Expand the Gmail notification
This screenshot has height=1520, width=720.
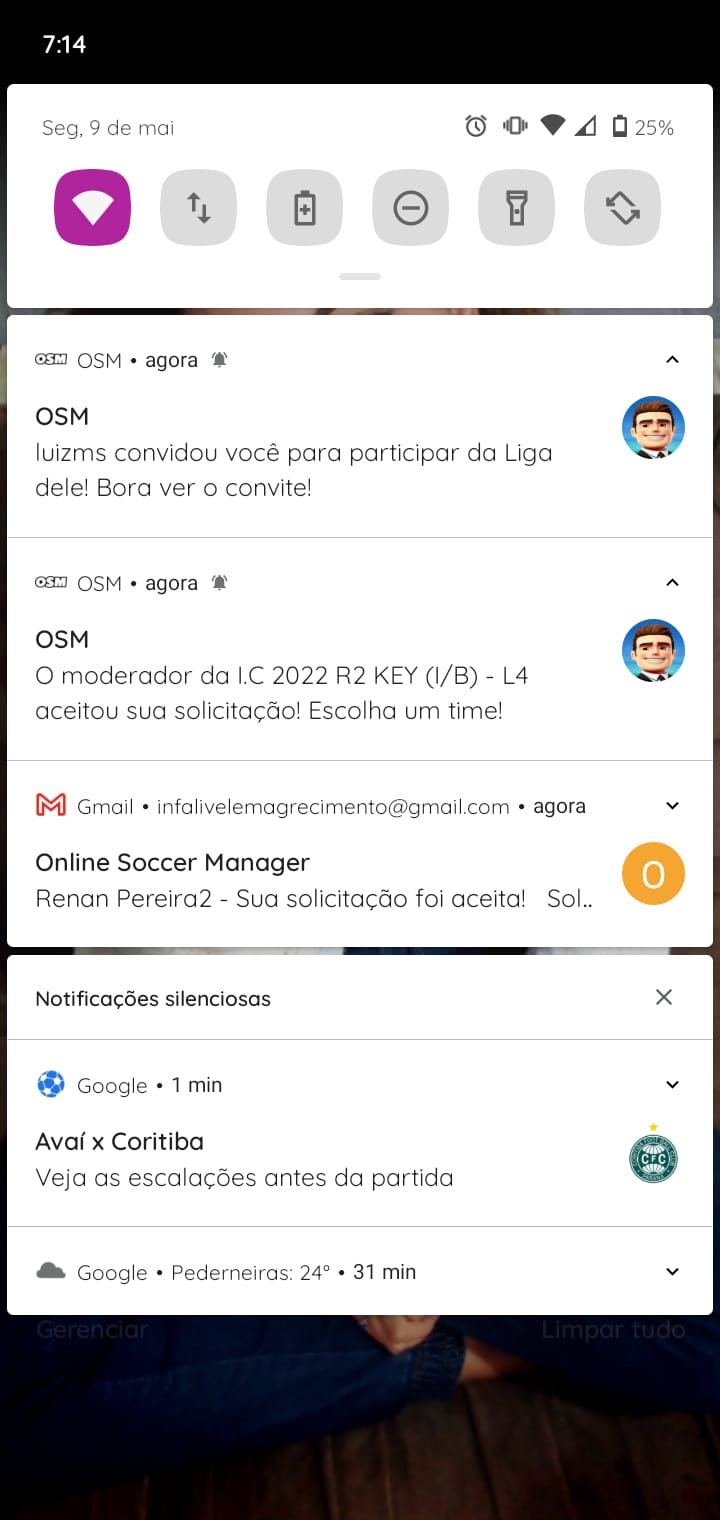click(x=672, y=806)
